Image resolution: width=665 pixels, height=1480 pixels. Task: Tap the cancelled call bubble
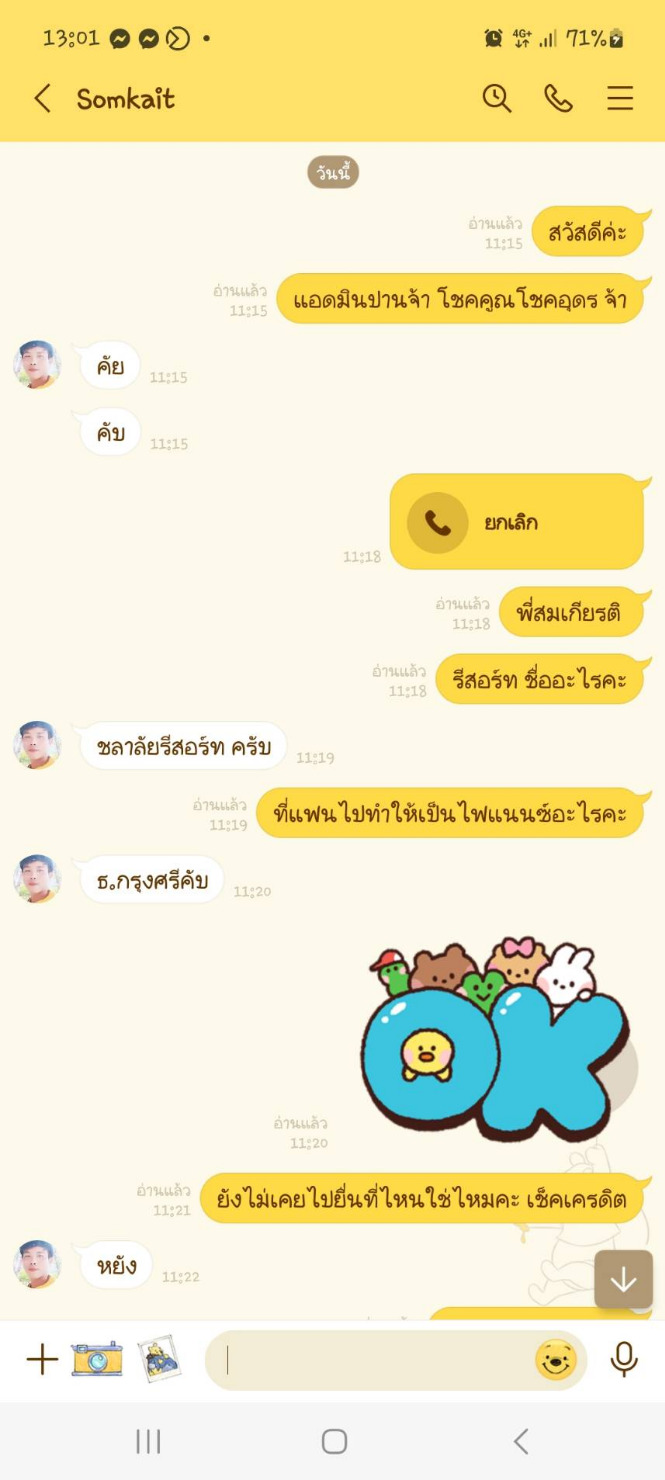tap(516, 522)
